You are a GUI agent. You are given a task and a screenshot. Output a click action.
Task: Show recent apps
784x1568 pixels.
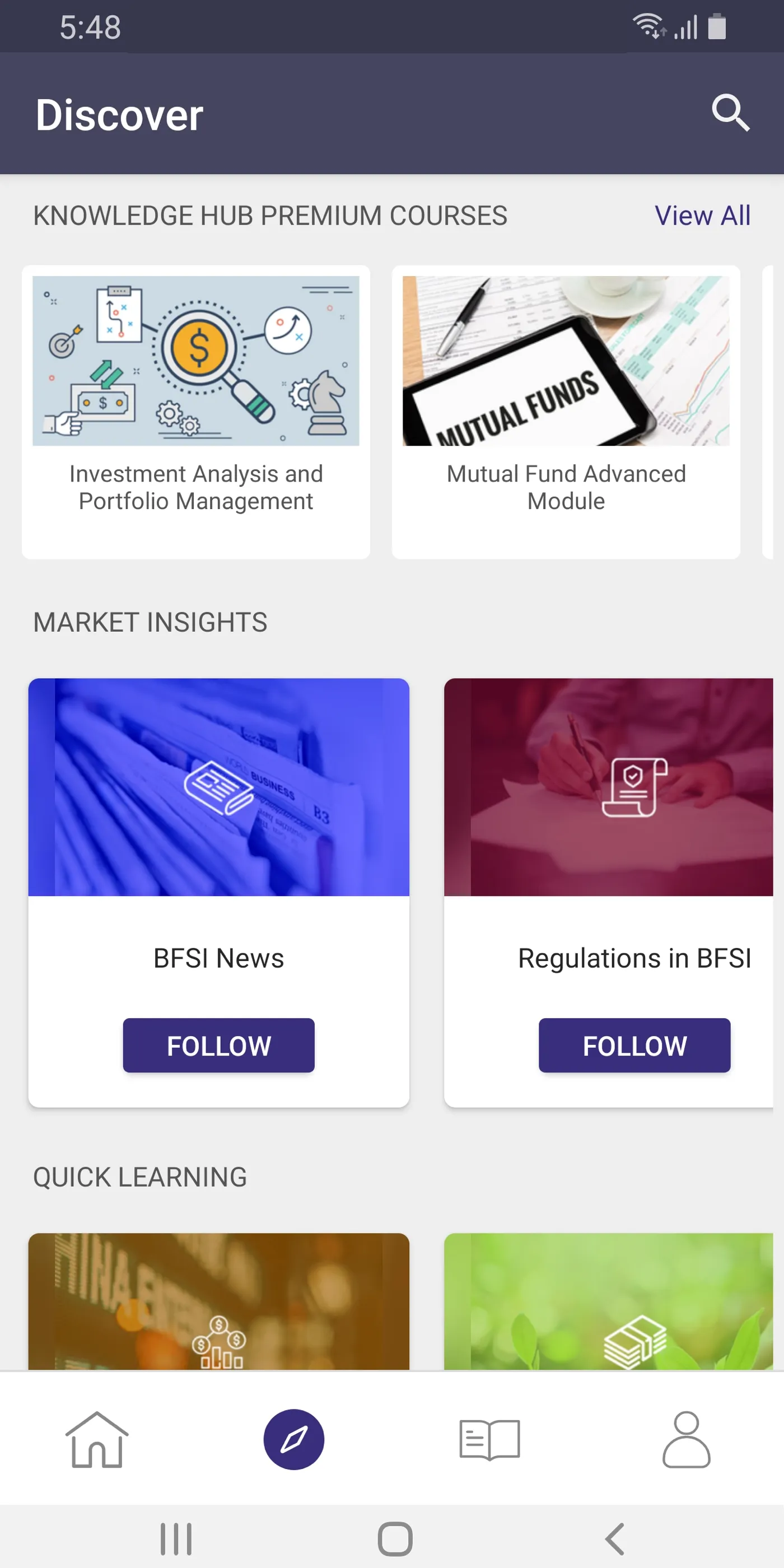click(176, 1539)
